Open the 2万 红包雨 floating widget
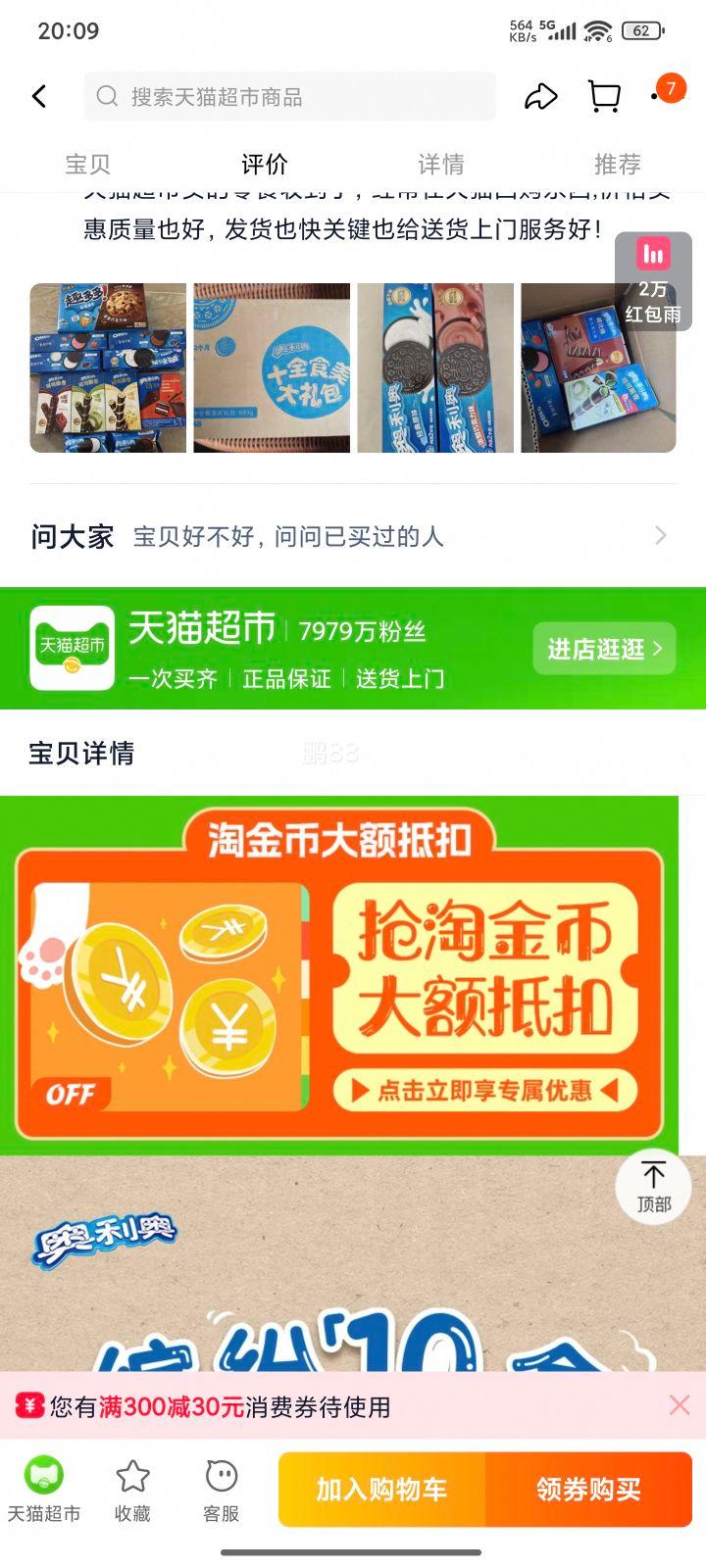Image resolution: width=706 pixels, height=1568 pixels. point(653,281)
